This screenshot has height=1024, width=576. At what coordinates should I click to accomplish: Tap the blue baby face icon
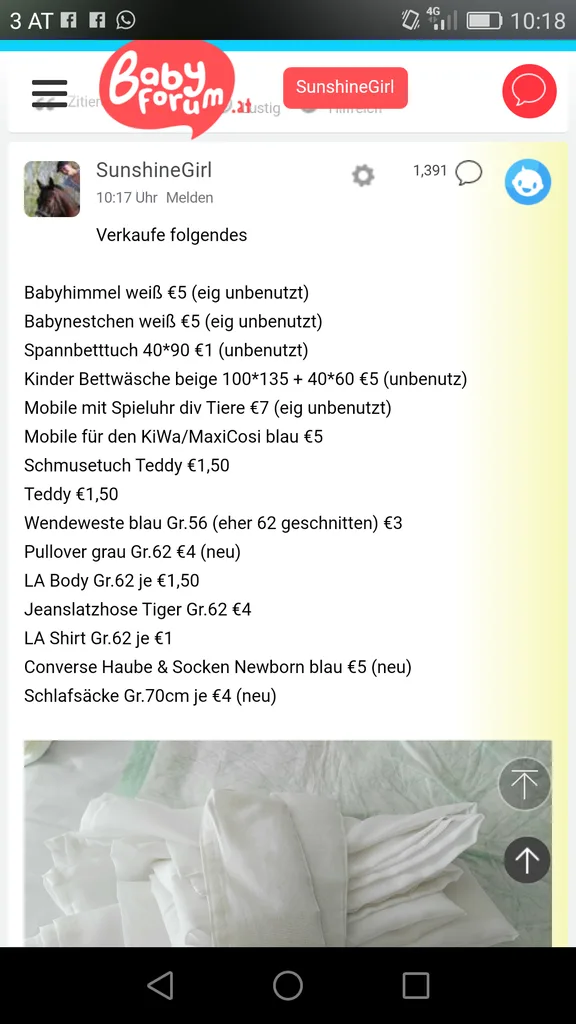(x=528, y=182)
